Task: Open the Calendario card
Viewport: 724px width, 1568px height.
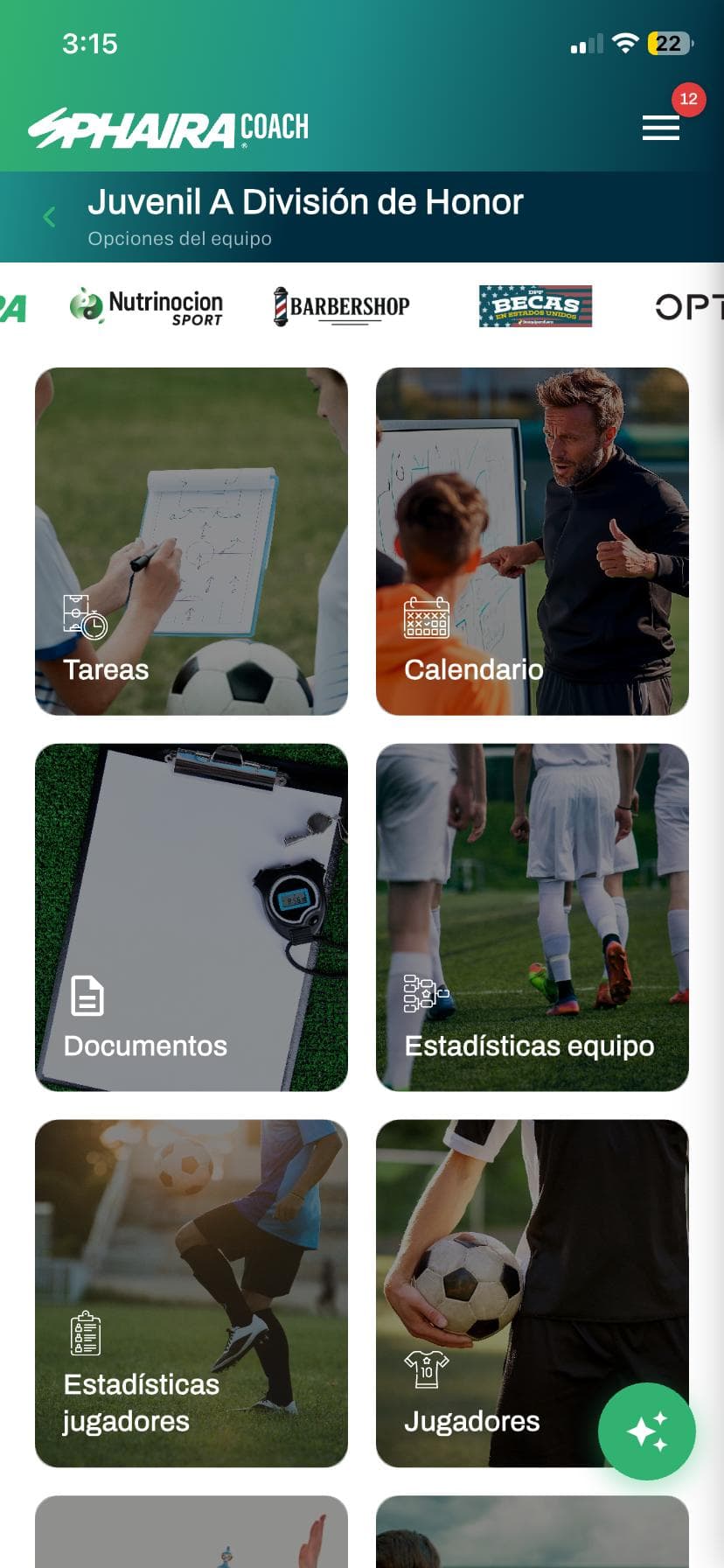Action: click(x=532, y=541)
